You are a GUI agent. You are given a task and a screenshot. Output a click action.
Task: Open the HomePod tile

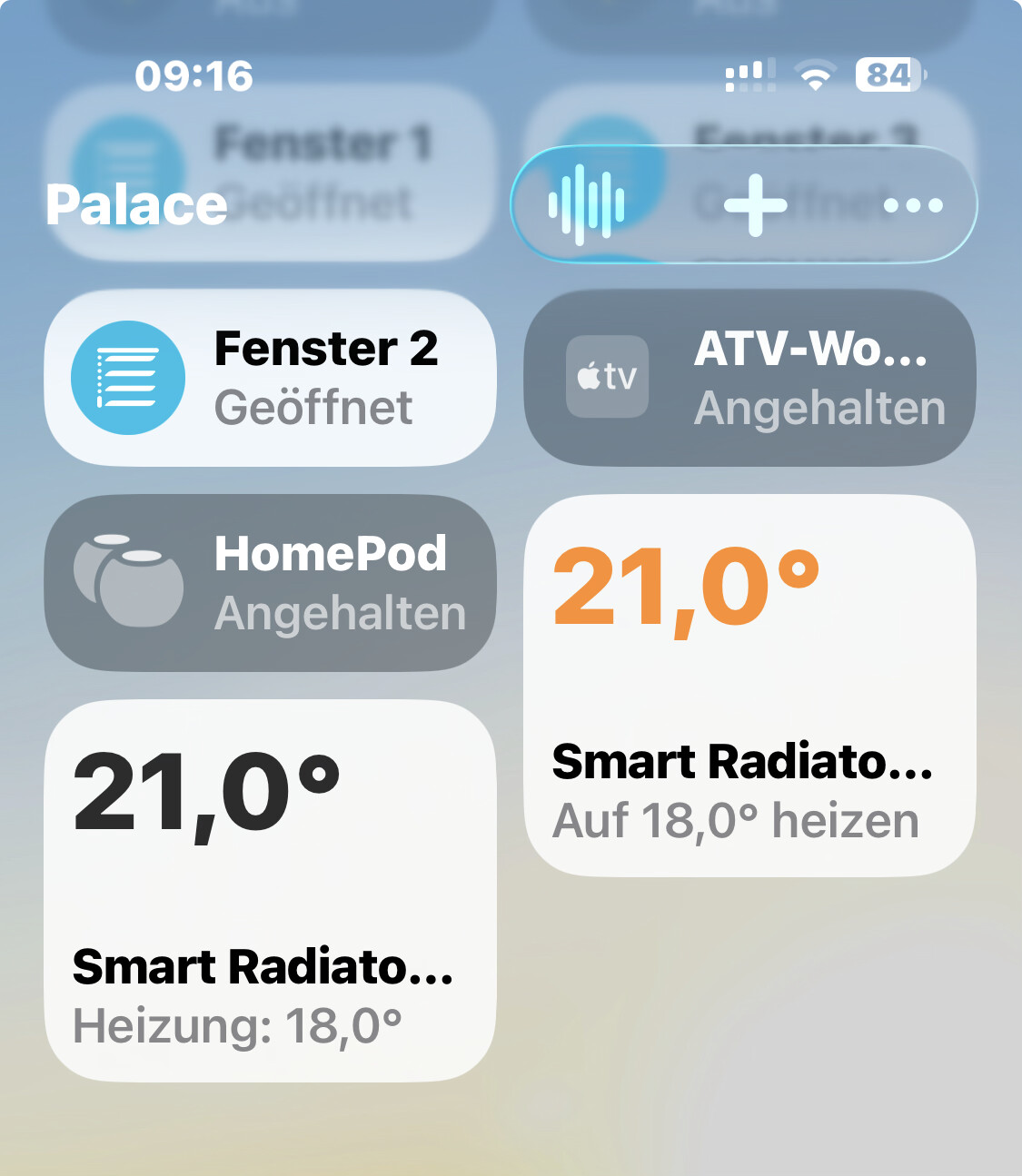pos(270,583)
